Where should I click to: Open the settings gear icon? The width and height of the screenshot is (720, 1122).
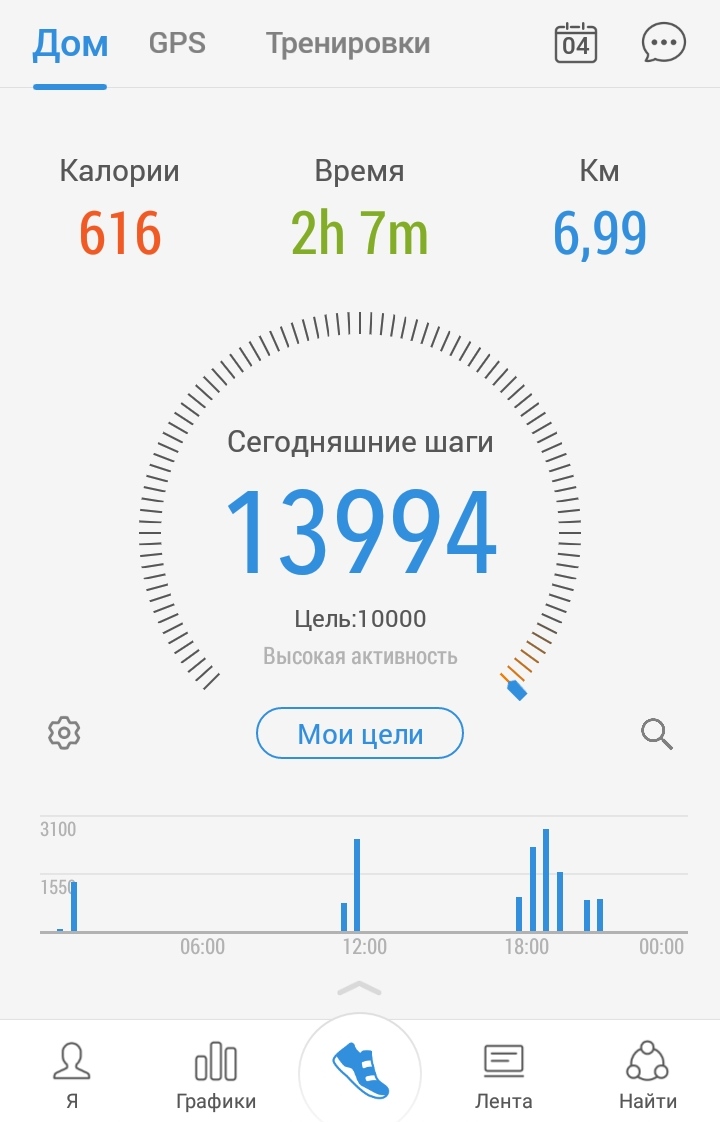click(x=64, y=733)
